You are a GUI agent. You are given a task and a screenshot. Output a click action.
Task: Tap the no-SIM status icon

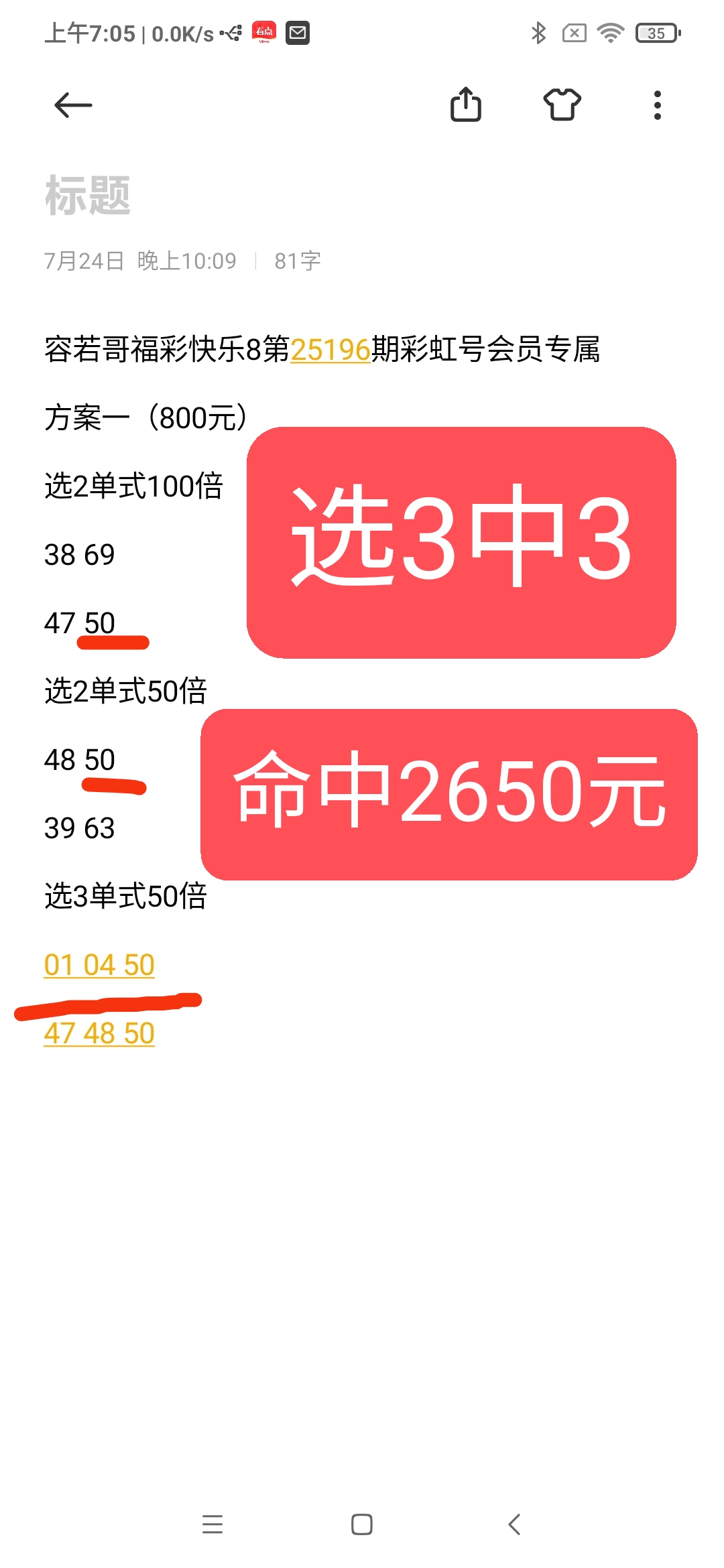point(574,31)
